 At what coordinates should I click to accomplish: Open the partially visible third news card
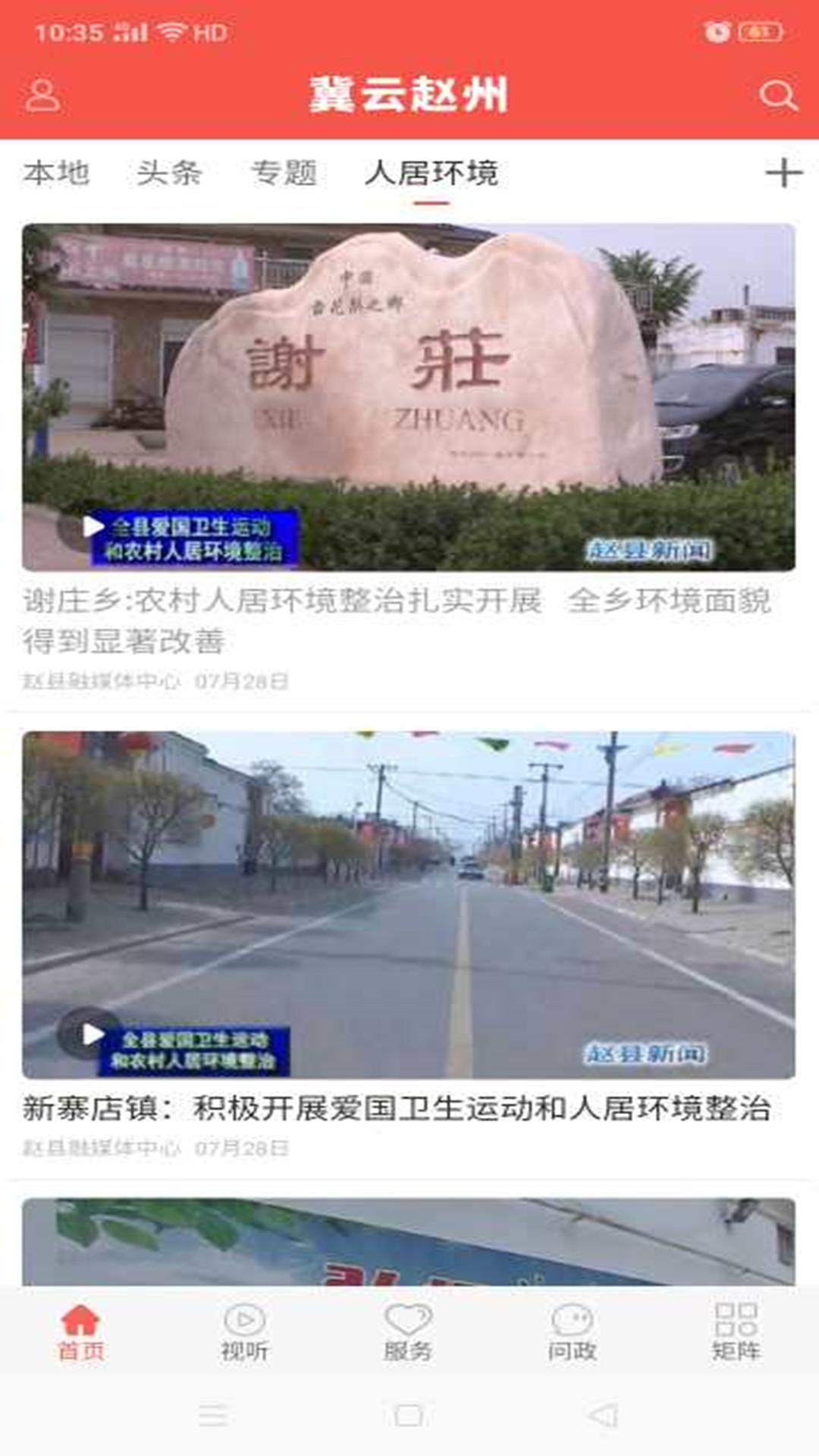(408, 1242)
